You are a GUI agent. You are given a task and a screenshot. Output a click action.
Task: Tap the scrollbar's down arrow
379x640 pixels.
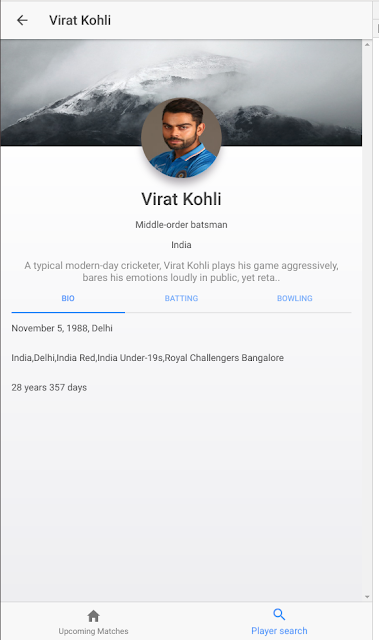pyautogui.click(x=367, y=597)
